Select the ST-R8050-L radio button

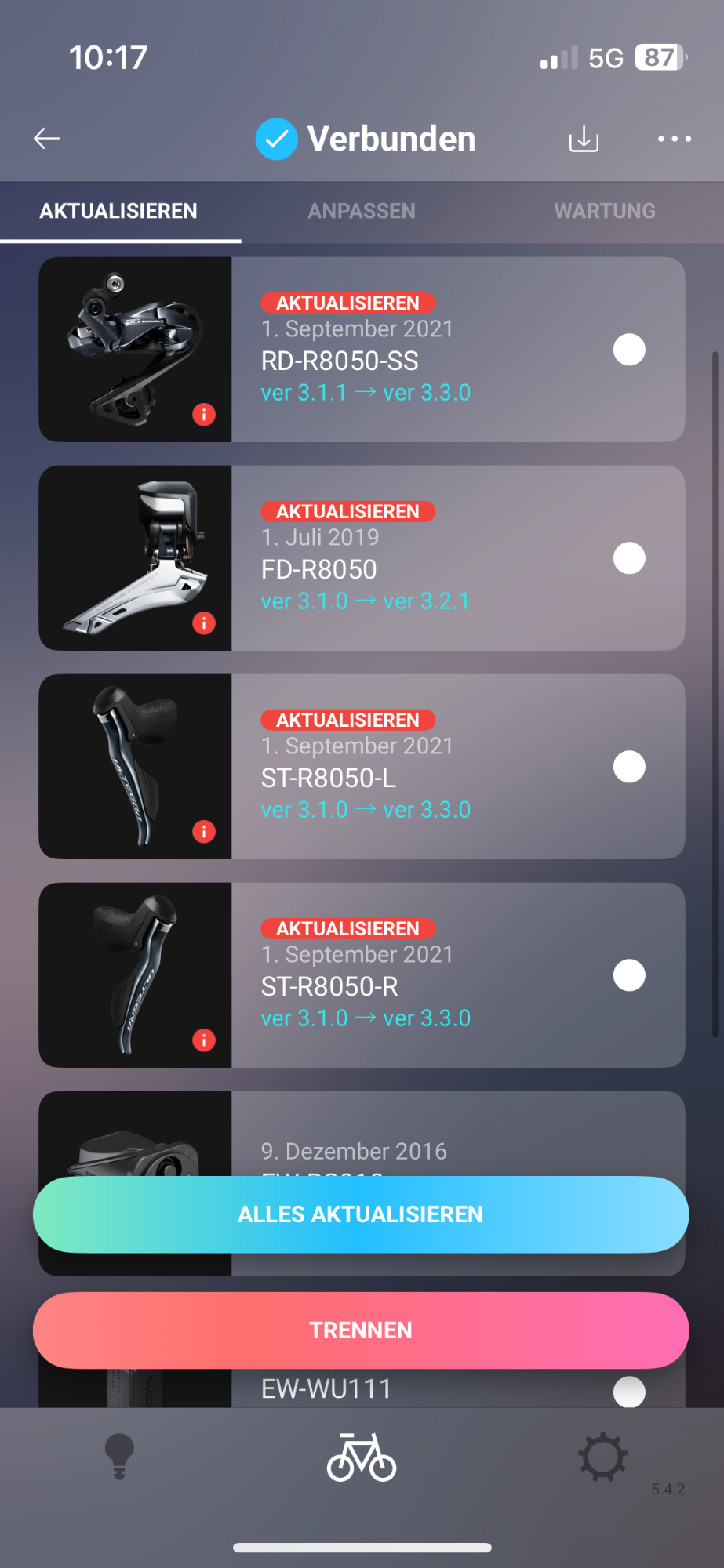[x=629, y=767]
